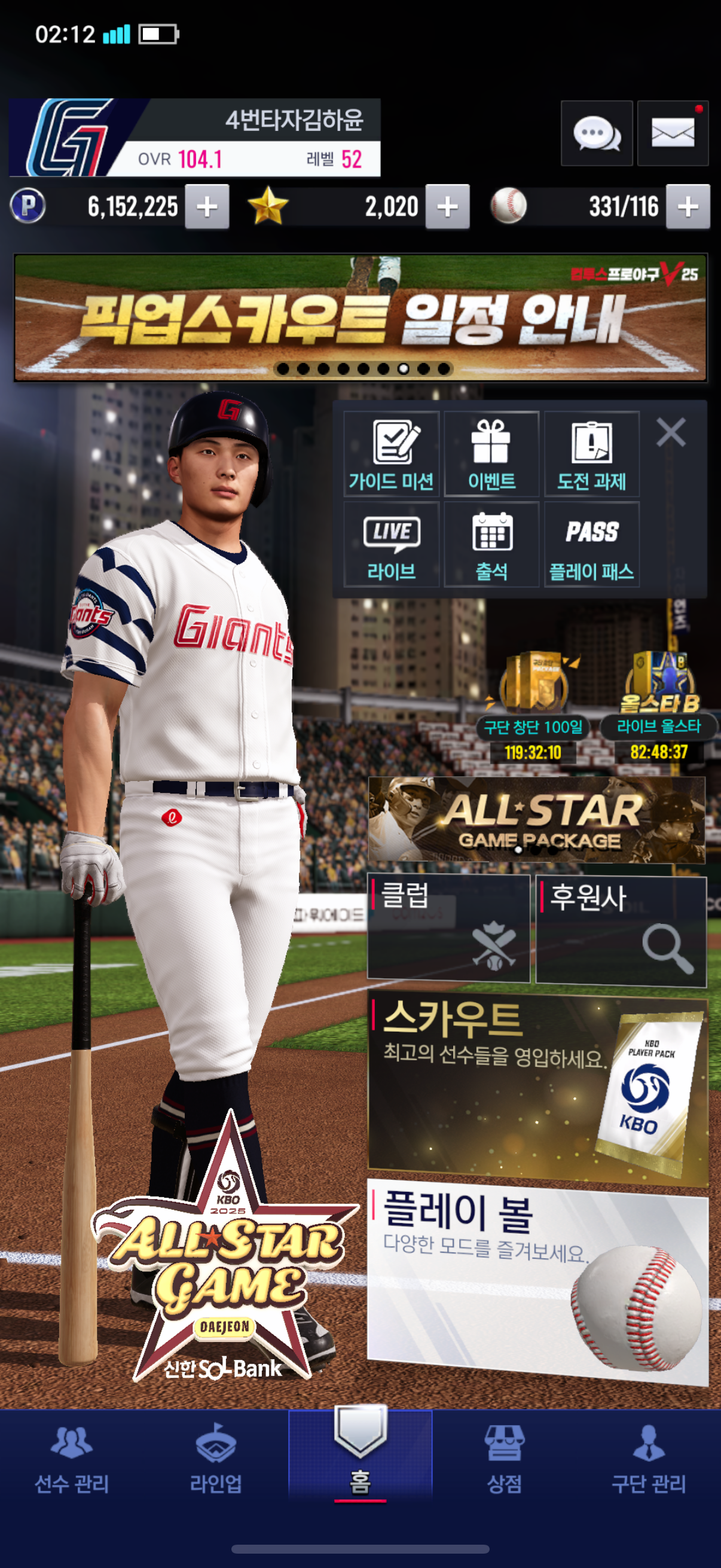Open the 이벤트 gift menu
This screenshot has width=721, height=1568.
491,454
